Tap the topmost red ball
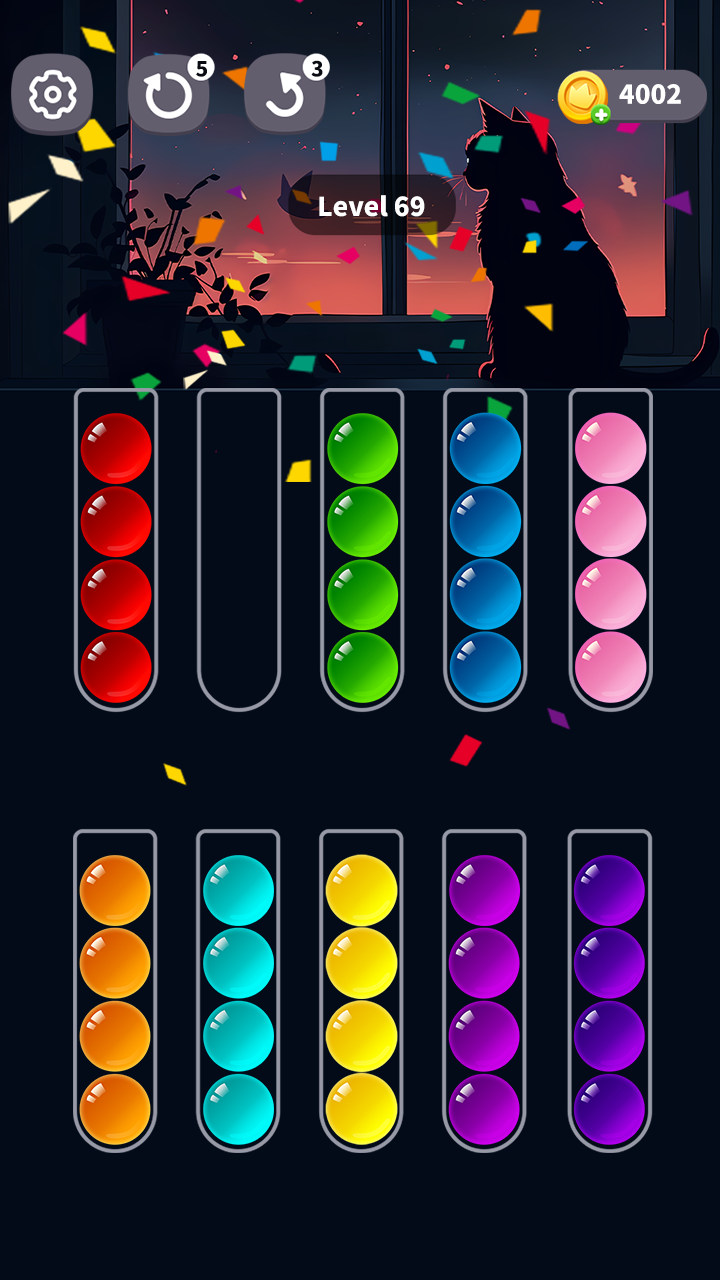The height and width of the screenshot is (1280, 720). pos(116,450)
